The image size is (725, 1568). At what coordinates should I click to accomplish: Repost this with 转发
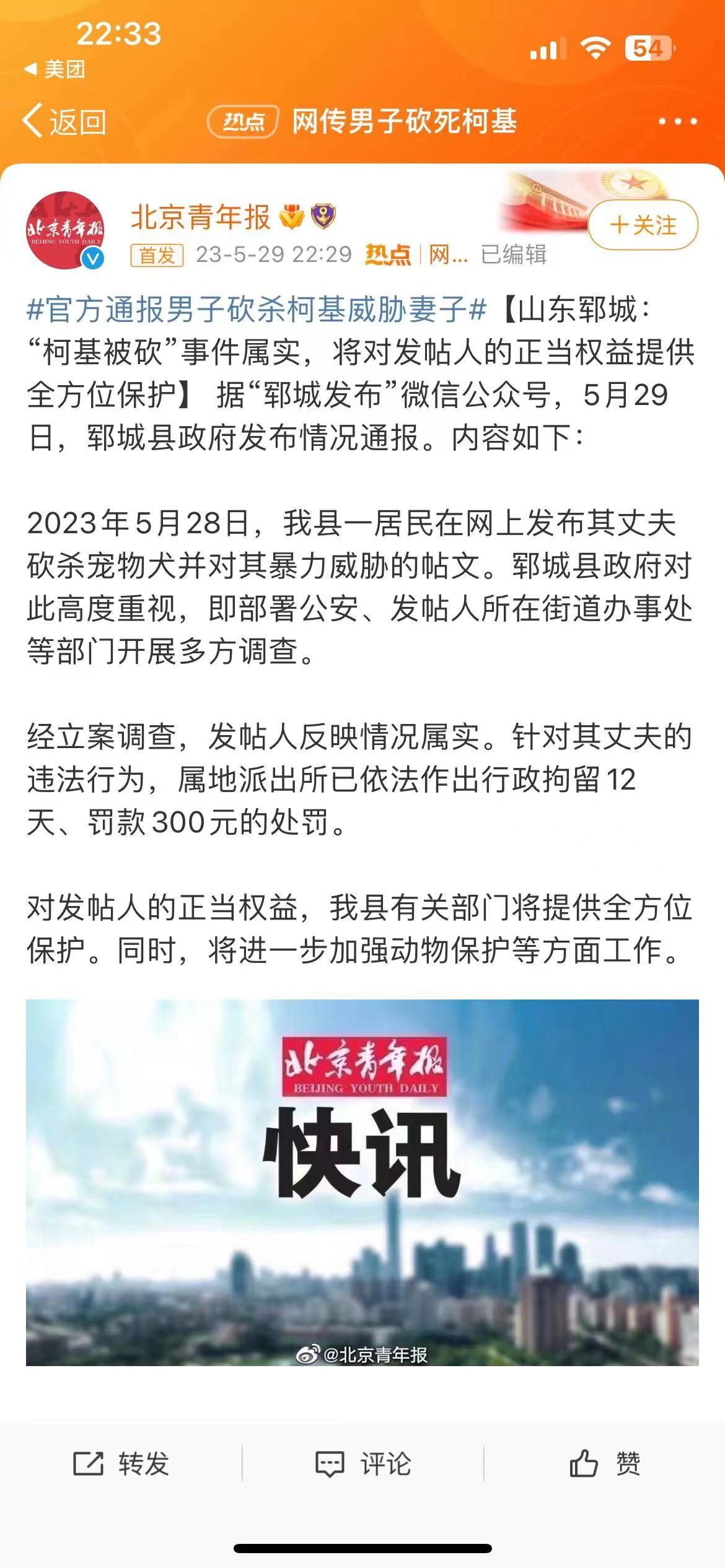click(121, 1464)
